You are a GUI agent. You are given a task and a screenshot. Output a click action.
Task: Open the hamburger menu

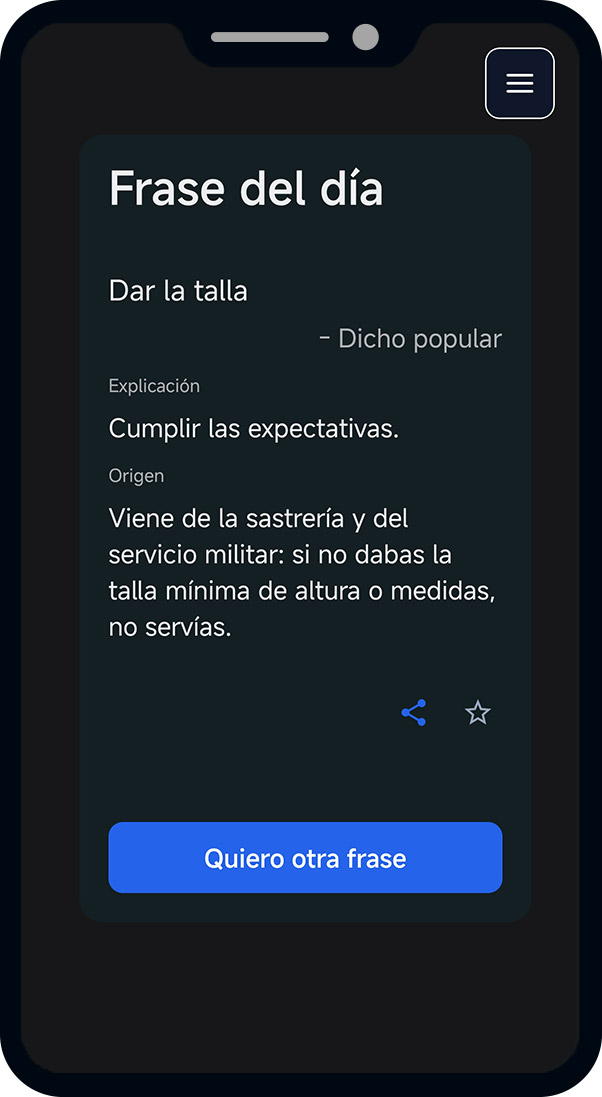click(x=519, y=84)
